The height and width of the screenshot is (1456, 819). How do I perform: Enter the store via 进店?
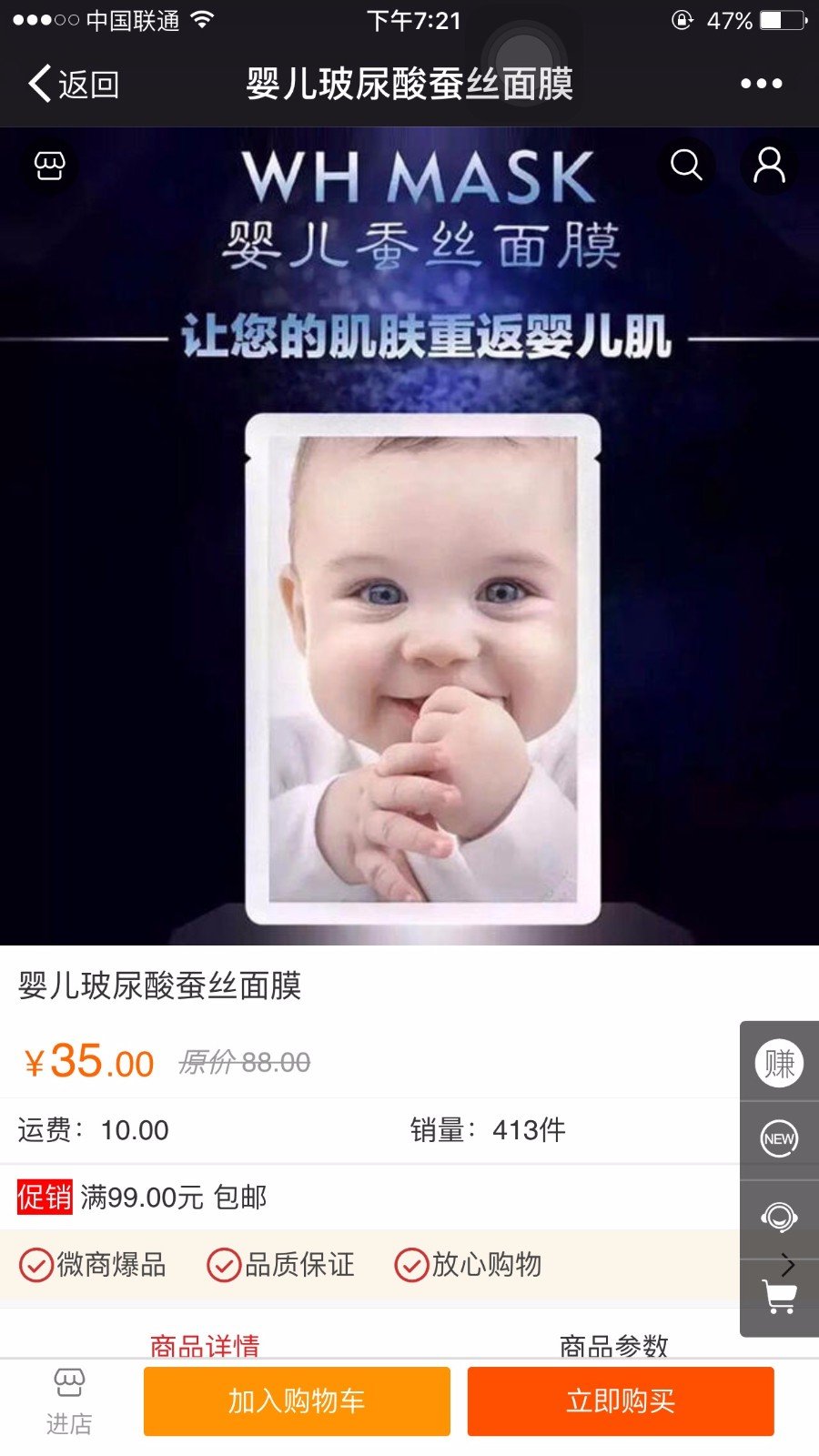tap(69, 1402)
